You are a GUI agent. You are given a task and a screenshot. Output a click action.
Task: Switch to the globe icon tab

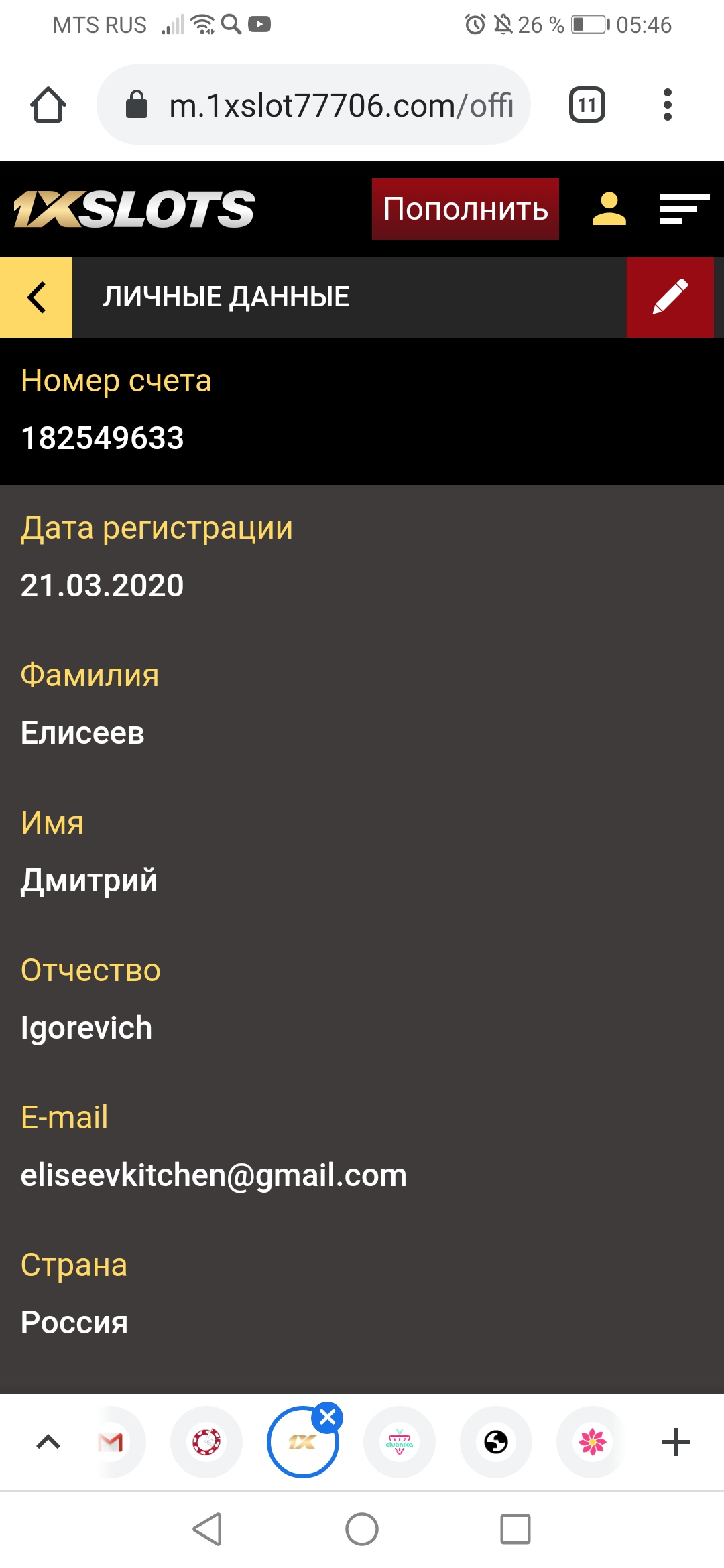pos(496,1442)
